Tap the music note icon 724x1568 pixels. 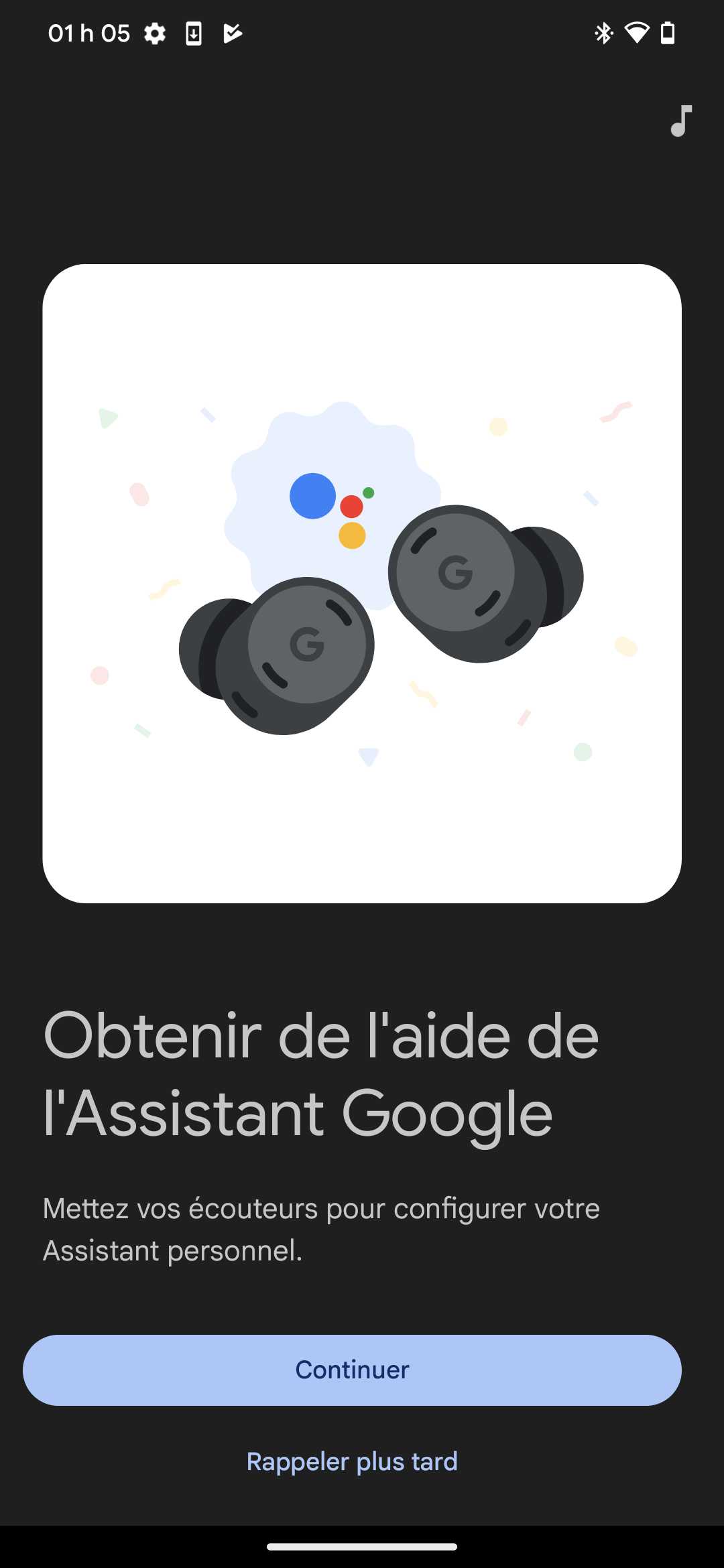[x=681, y=121]
